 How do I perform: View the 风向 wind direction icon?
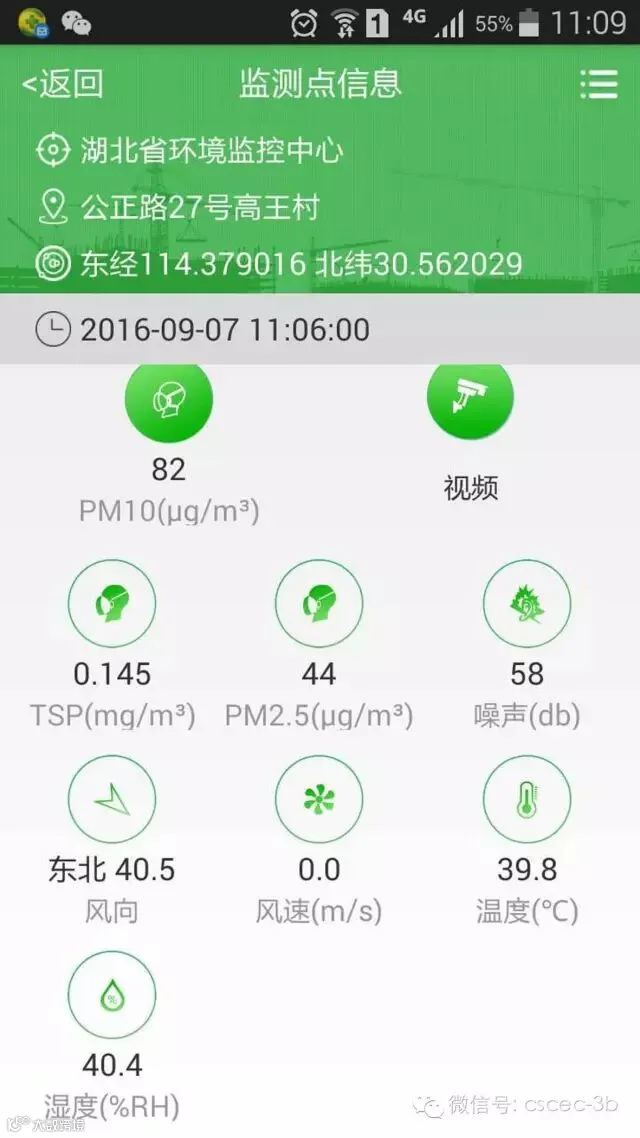112,799
